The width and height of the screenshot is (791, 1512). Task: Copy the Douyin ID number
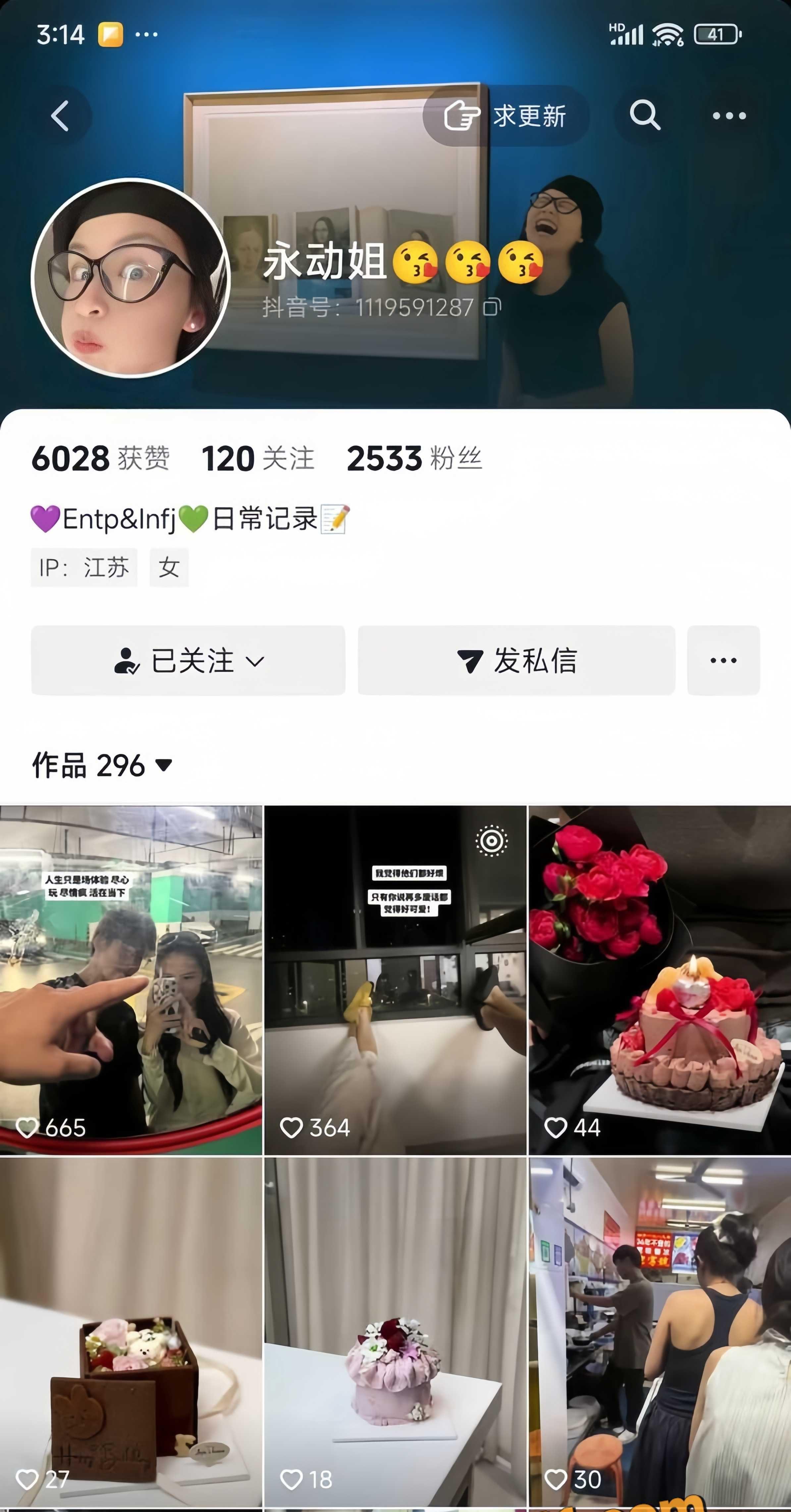492,307
